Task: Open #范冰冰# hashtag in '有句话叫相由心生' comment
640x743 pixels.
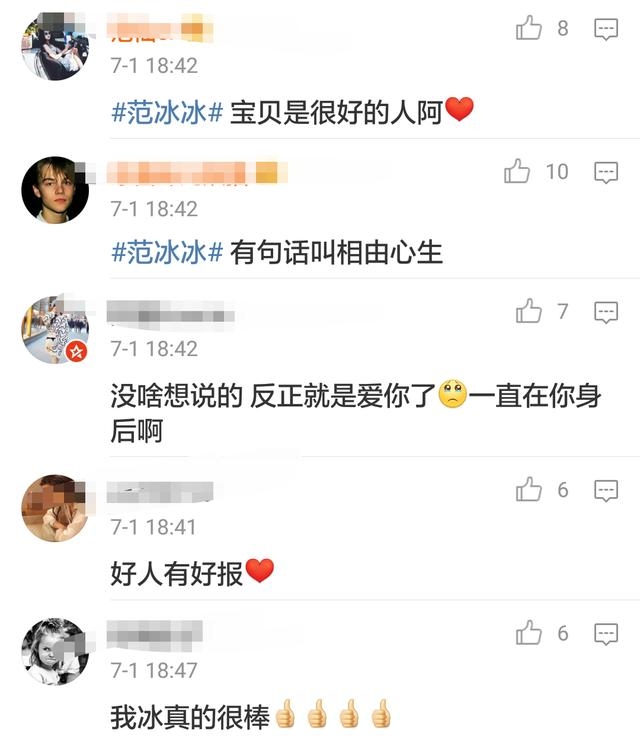Action: click(x=166, y=253)
